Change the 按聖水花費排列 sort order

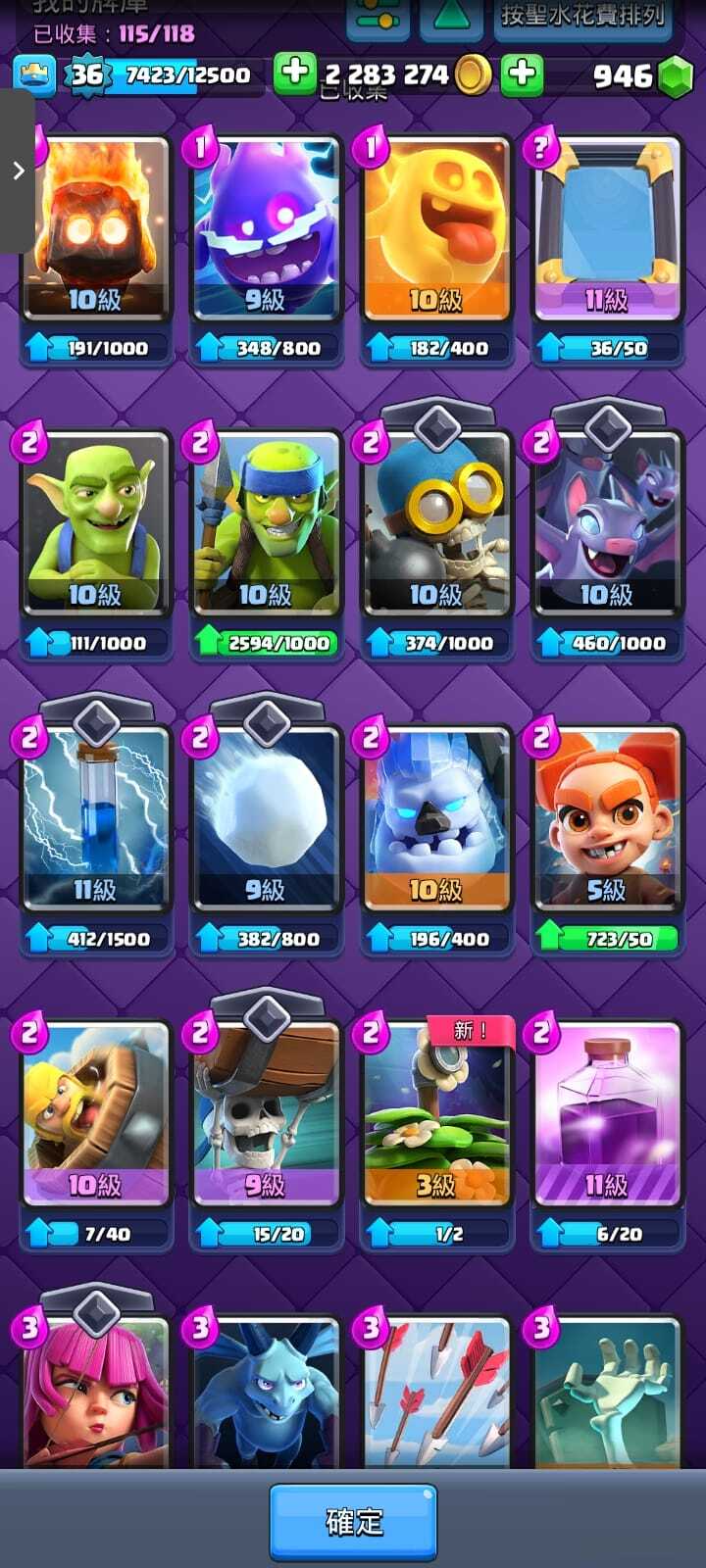click(x=582, y=18)
